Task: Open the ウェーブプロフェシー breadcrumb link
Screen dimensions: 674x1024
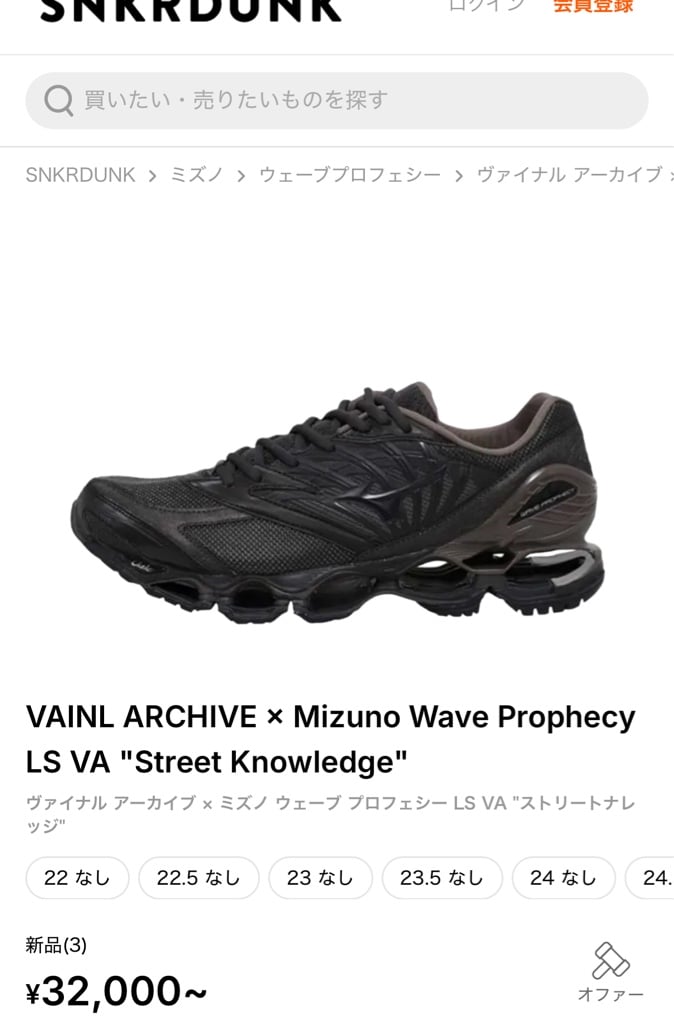Action: pyautogui.click(x=350, y=174)
